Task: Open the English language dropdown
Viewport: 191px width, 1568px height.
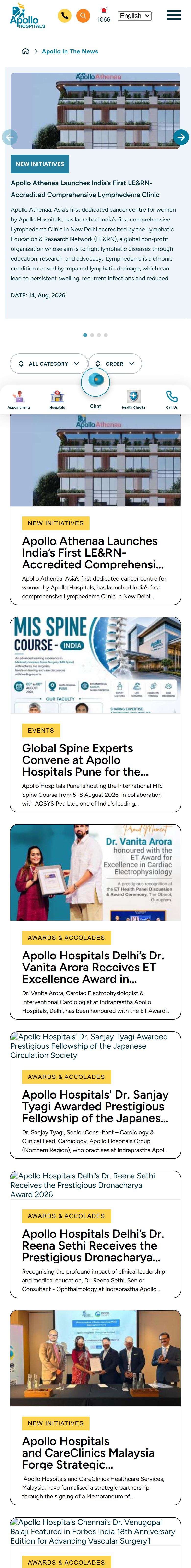Action: 134,16
